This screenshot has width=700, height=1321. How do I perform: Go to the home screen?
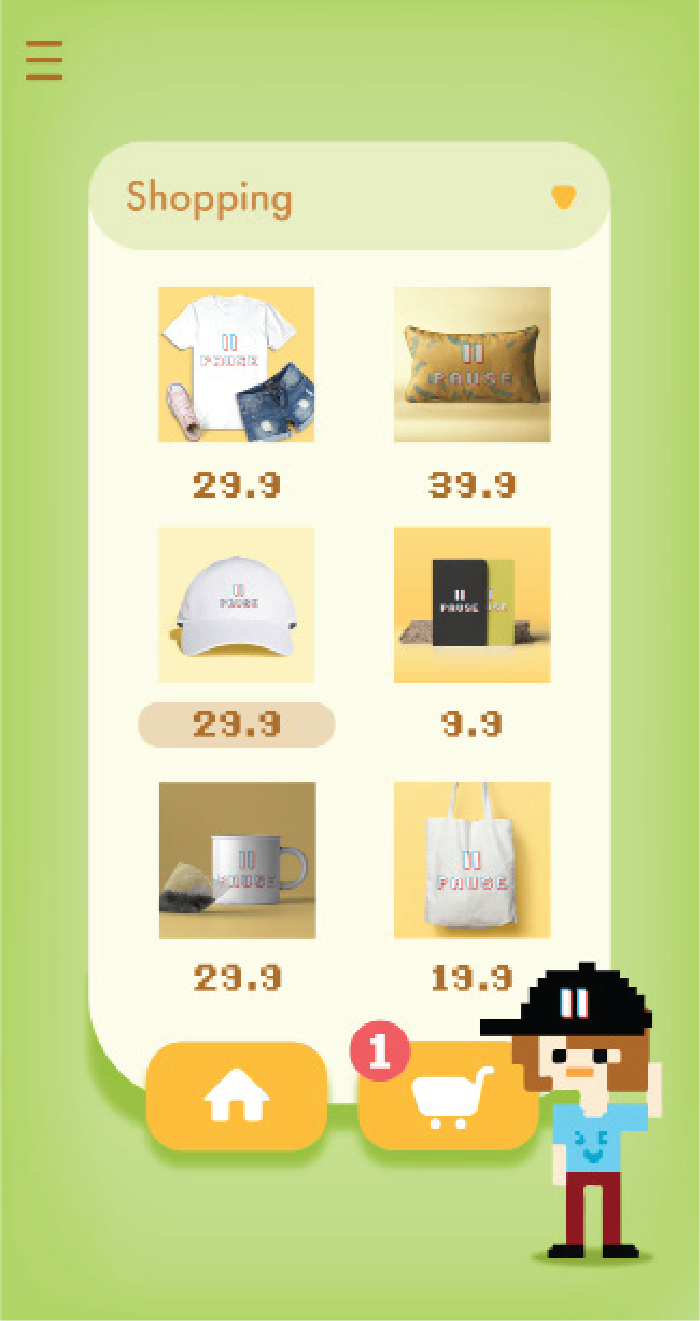click(x=237, y=1096)
